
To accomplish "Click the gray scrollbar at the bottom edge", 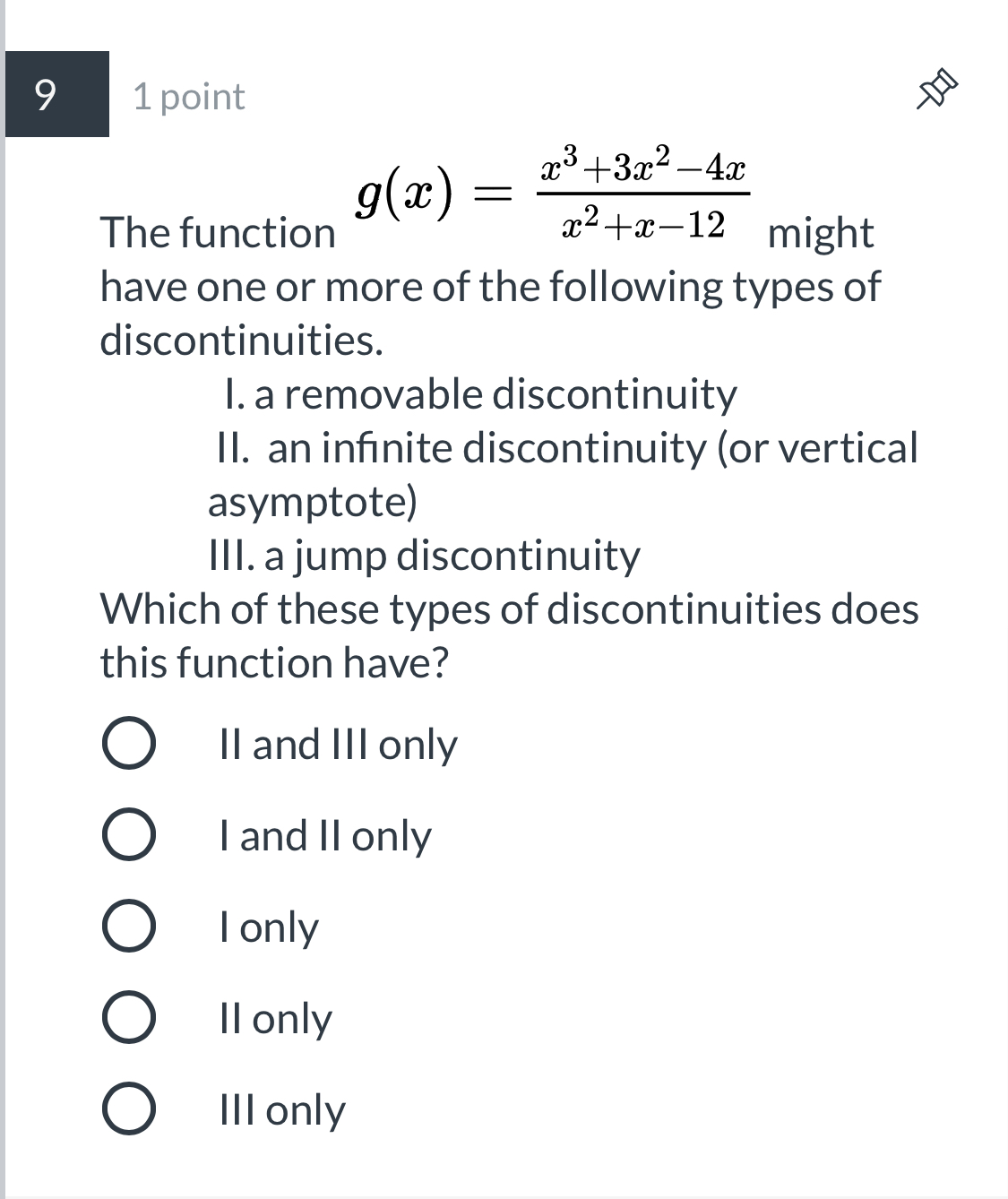I will click(504, 1195).
